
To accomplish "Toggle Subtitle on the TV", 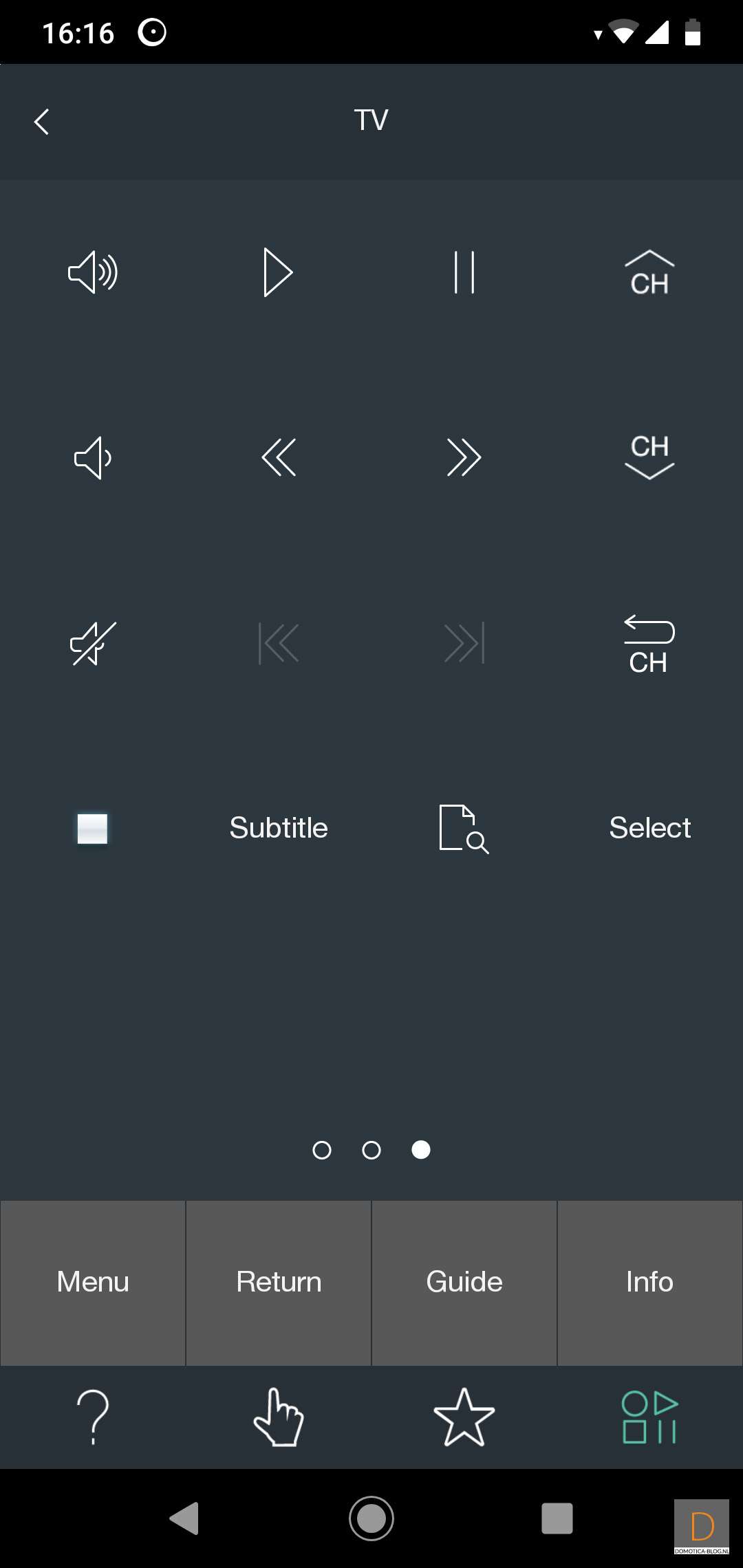I will click(x=279, y=828).
